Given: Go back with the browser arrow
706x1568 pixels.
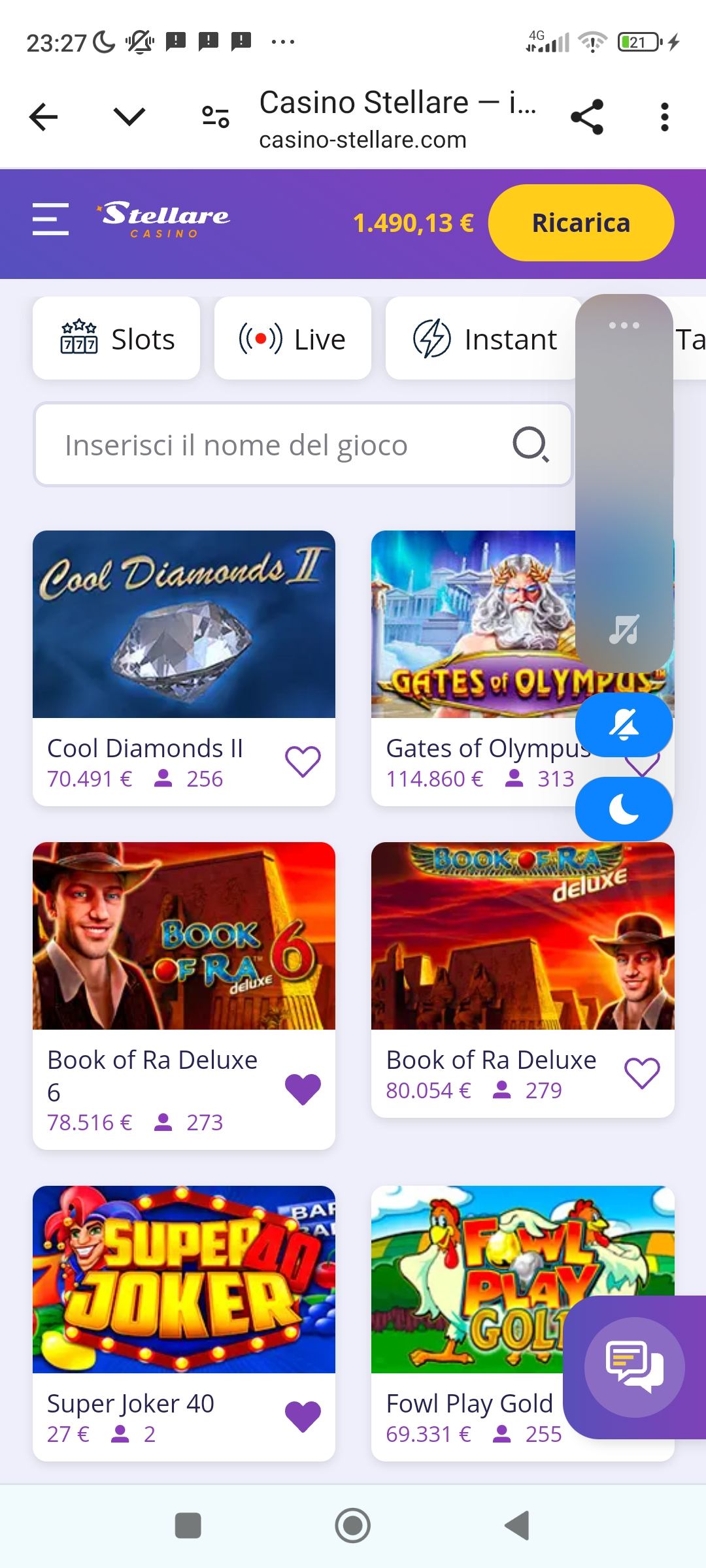Looking at the screenshot, I should click(44, 118).
